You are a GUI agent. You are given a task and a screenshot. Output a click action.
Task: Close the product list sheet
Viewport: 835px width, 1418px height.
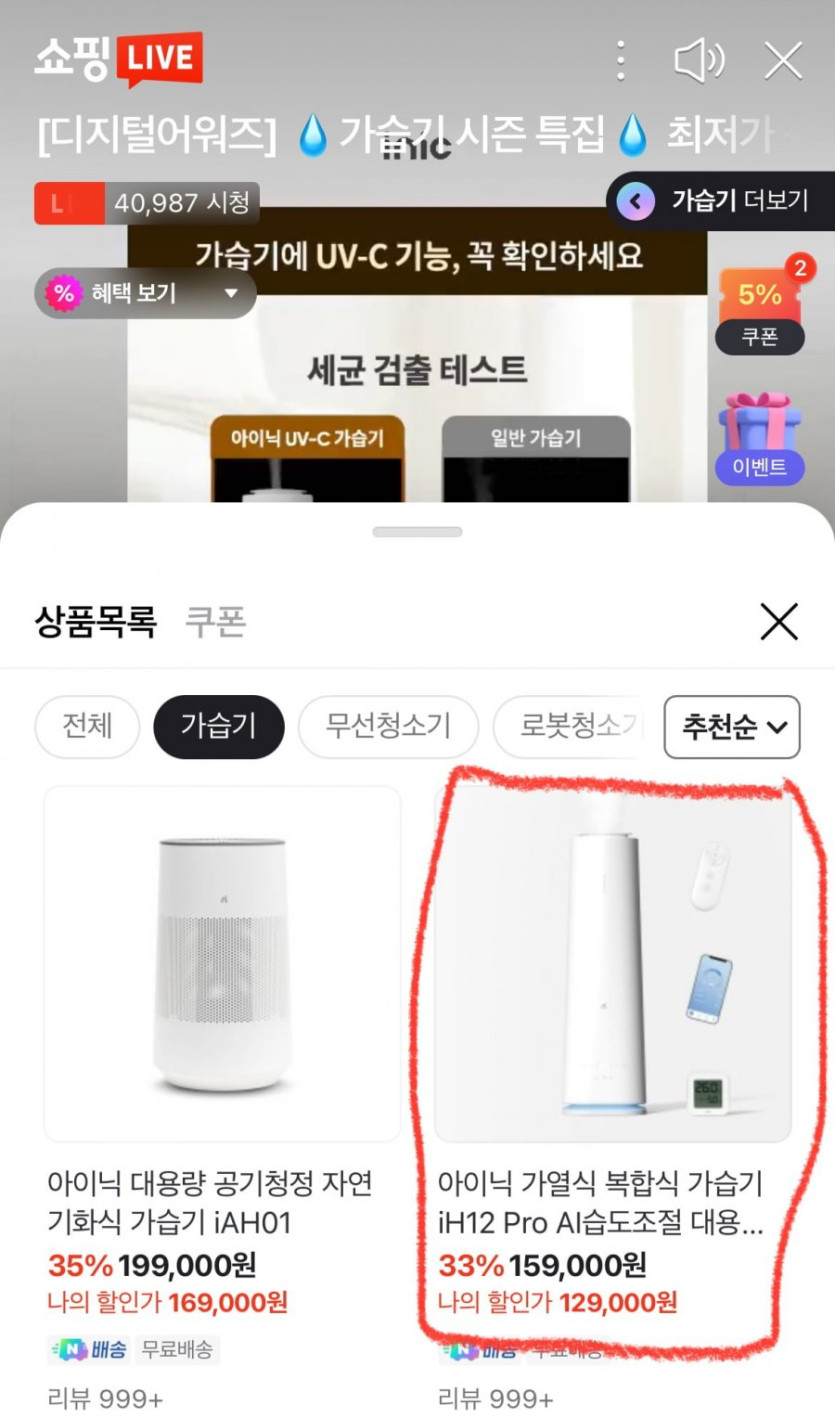779,622
